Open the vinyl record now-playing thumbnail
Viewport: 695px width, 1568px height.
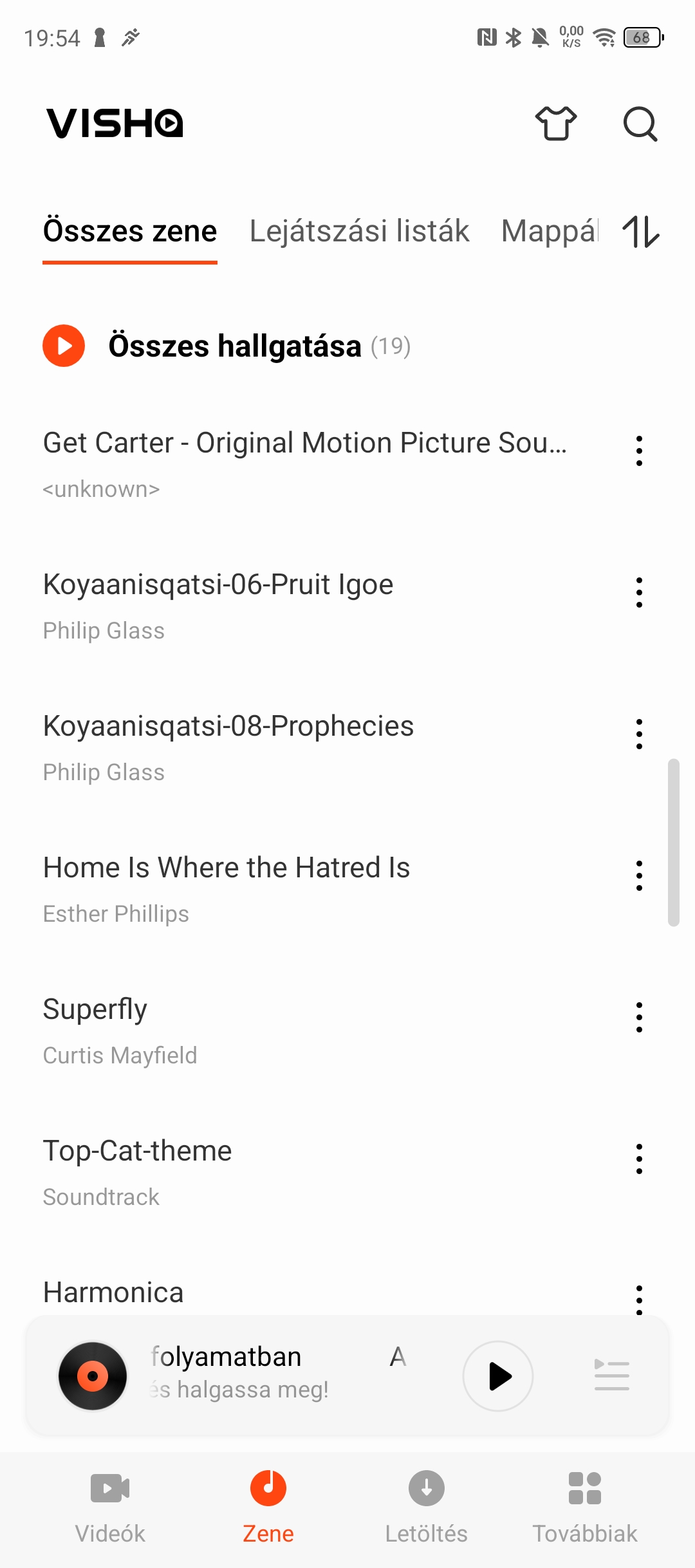click(x=93, y=1376)
